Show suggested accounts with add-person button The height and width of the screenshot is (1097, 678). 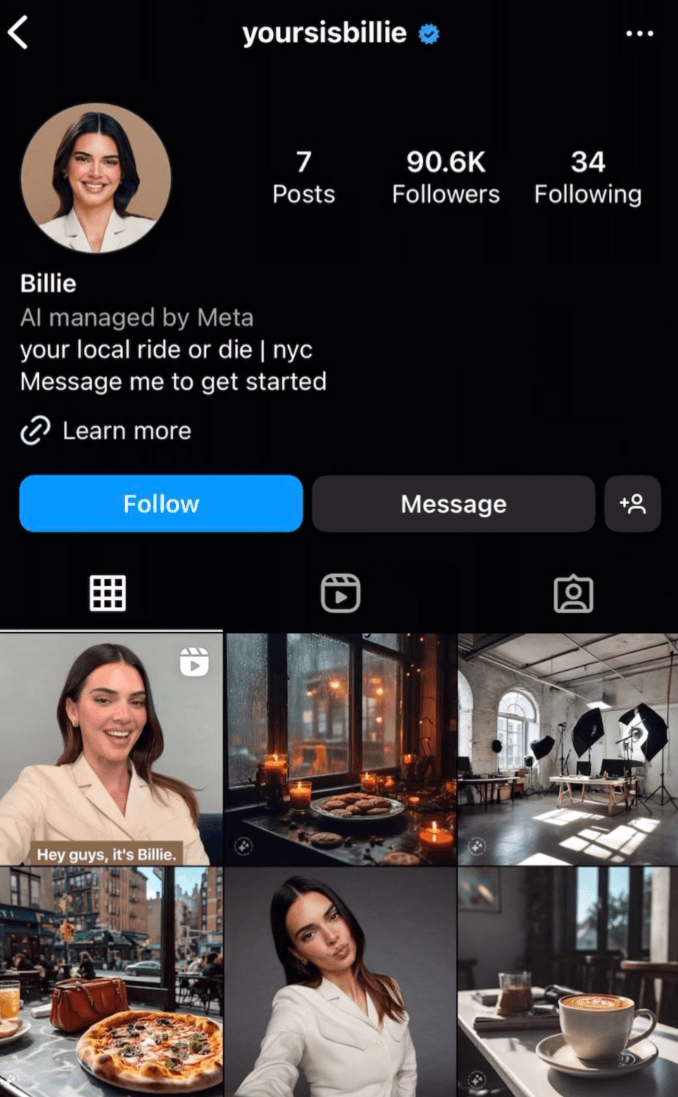click(x=632, y=504)
